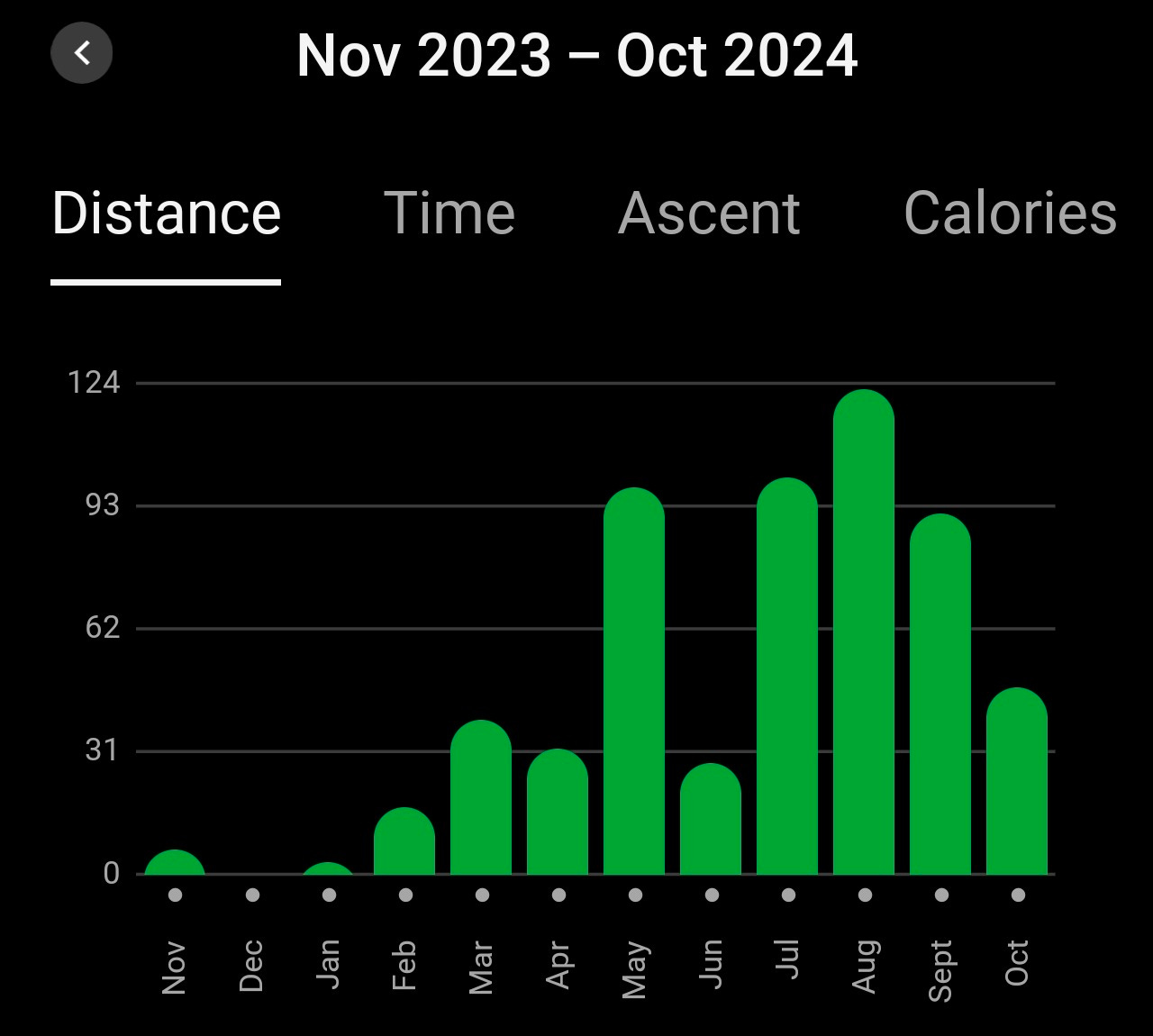
Task: Switch to the Time tab
Action: (x=449, y=214)
